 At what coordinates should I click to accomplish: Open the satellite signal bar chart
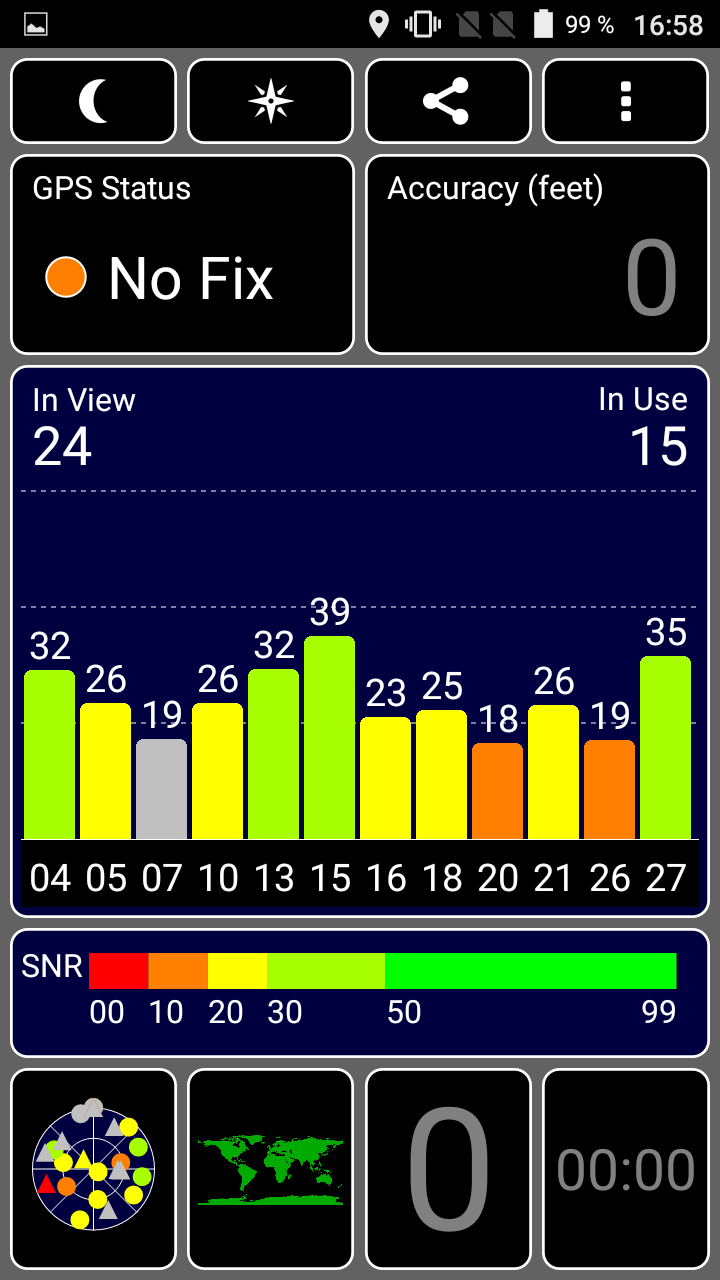[360, 641]
